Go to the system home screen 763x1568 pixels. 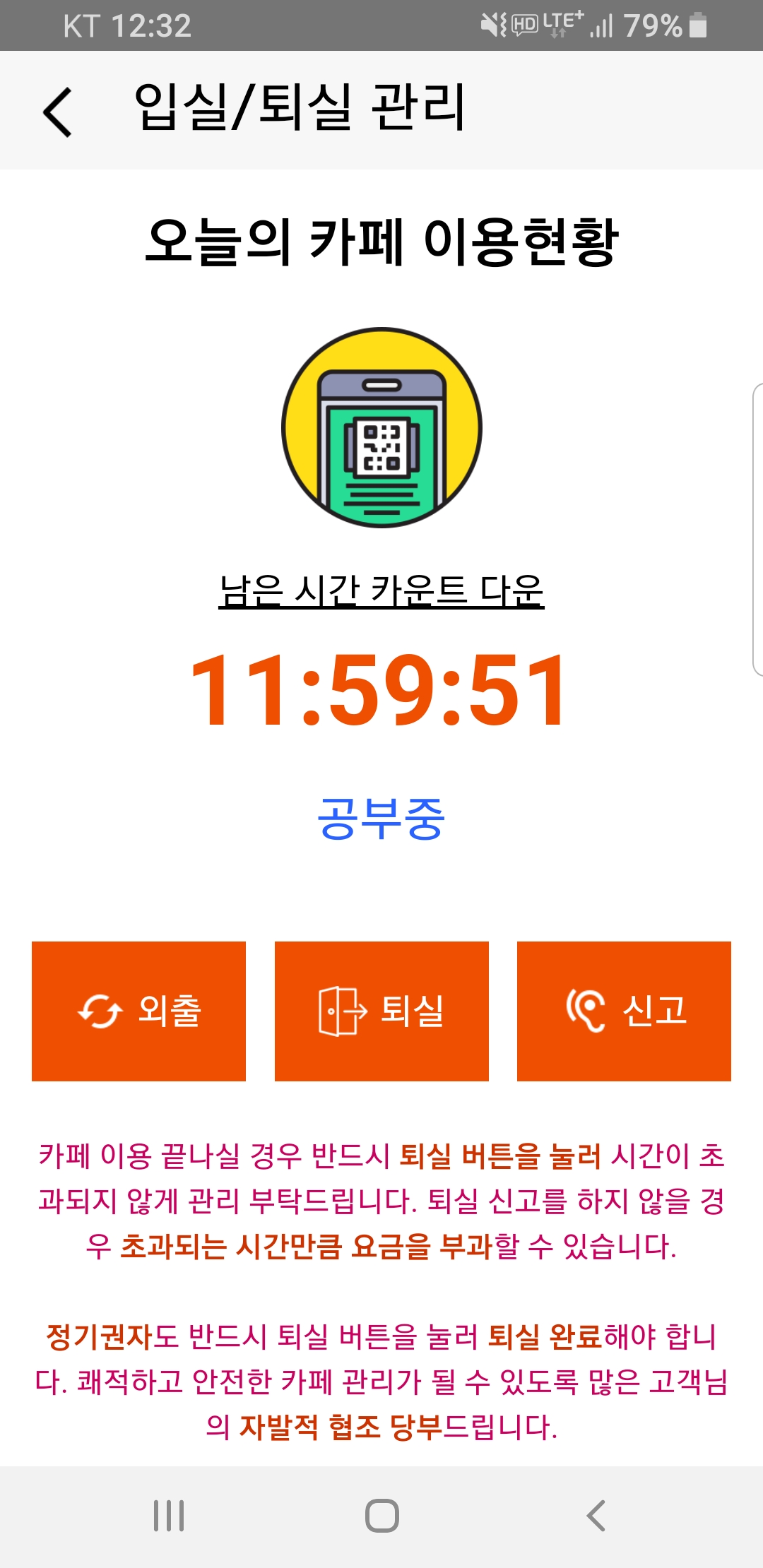[381, 1516]
